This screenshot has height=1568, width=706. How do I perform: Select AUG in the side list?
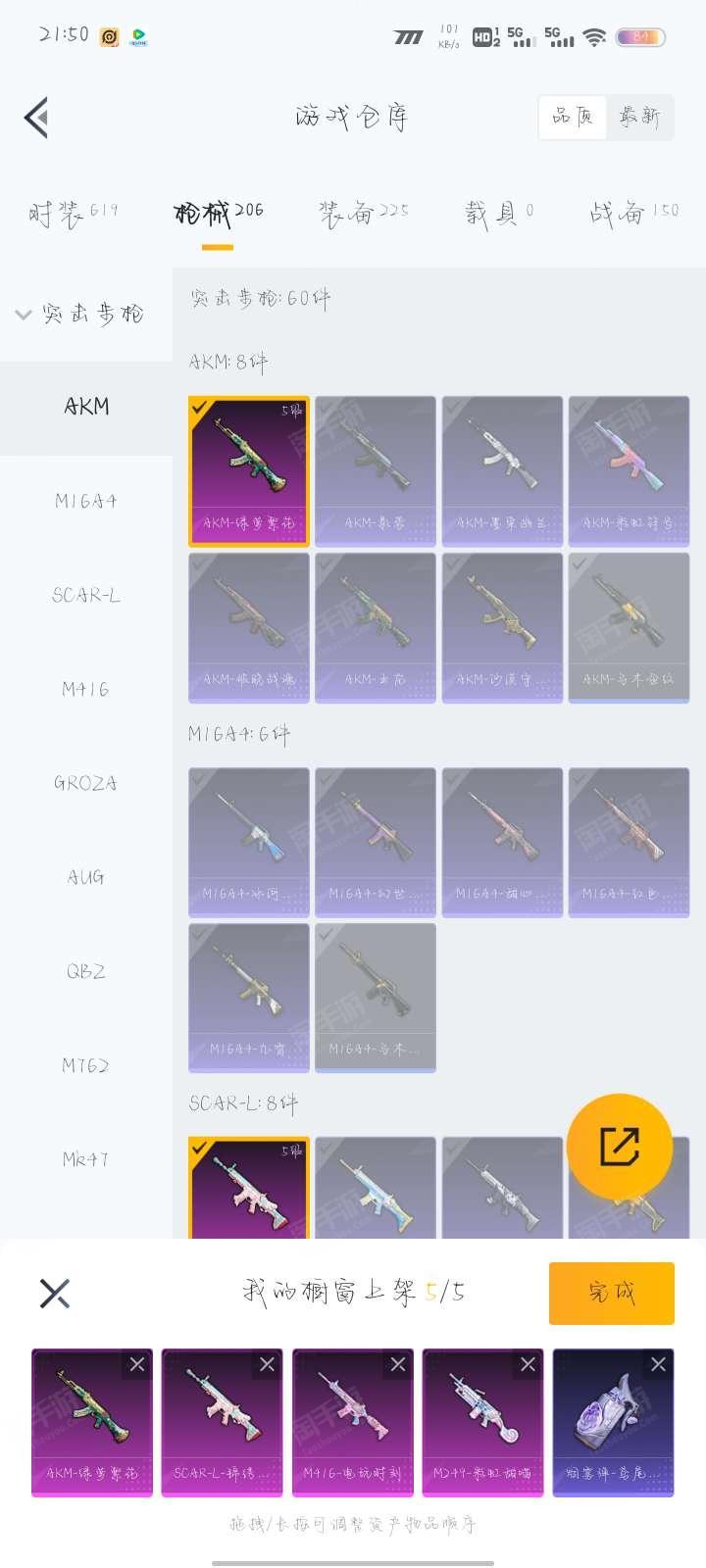(x=86, y=877)
